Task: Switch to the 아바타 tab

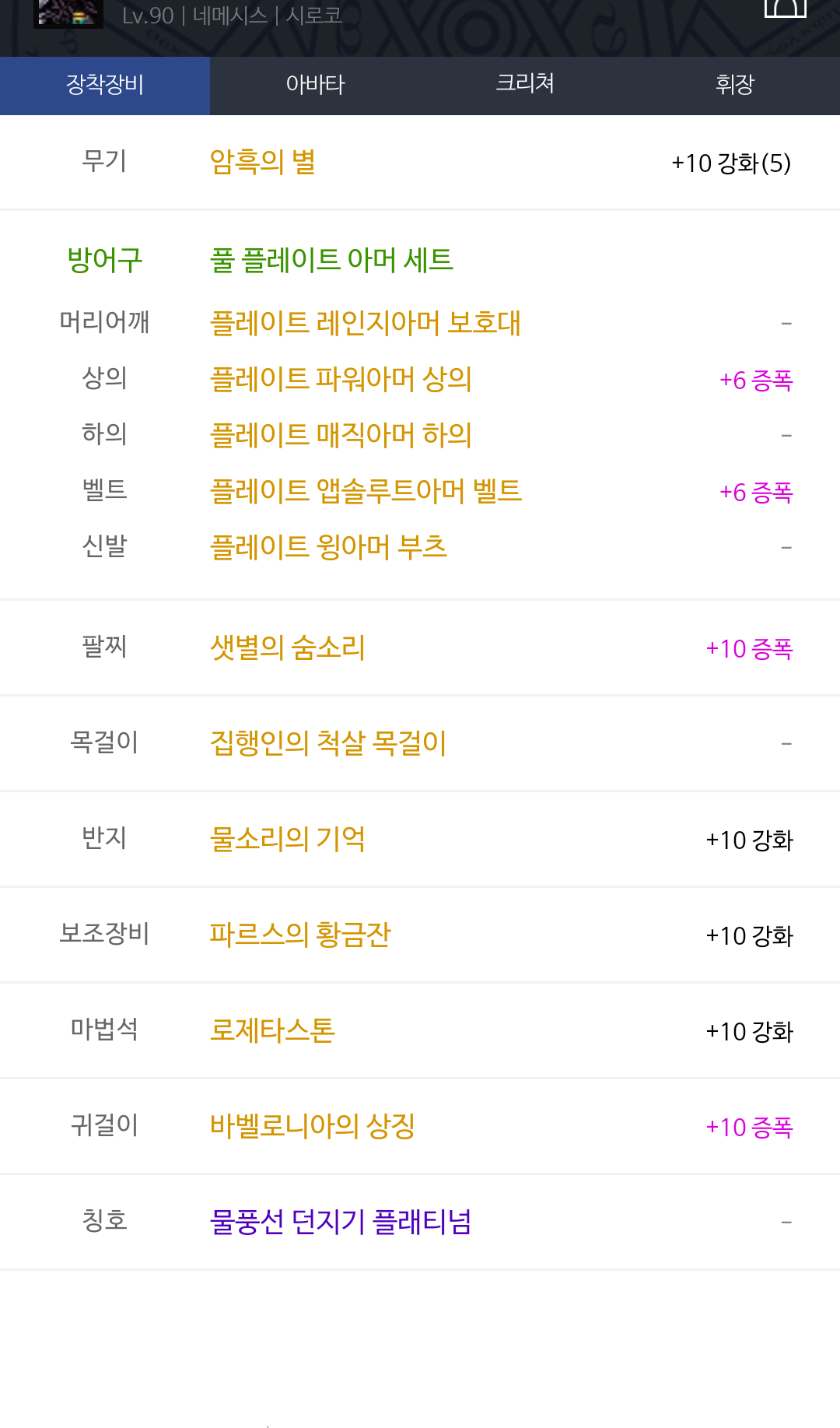Action: (315, 85)
